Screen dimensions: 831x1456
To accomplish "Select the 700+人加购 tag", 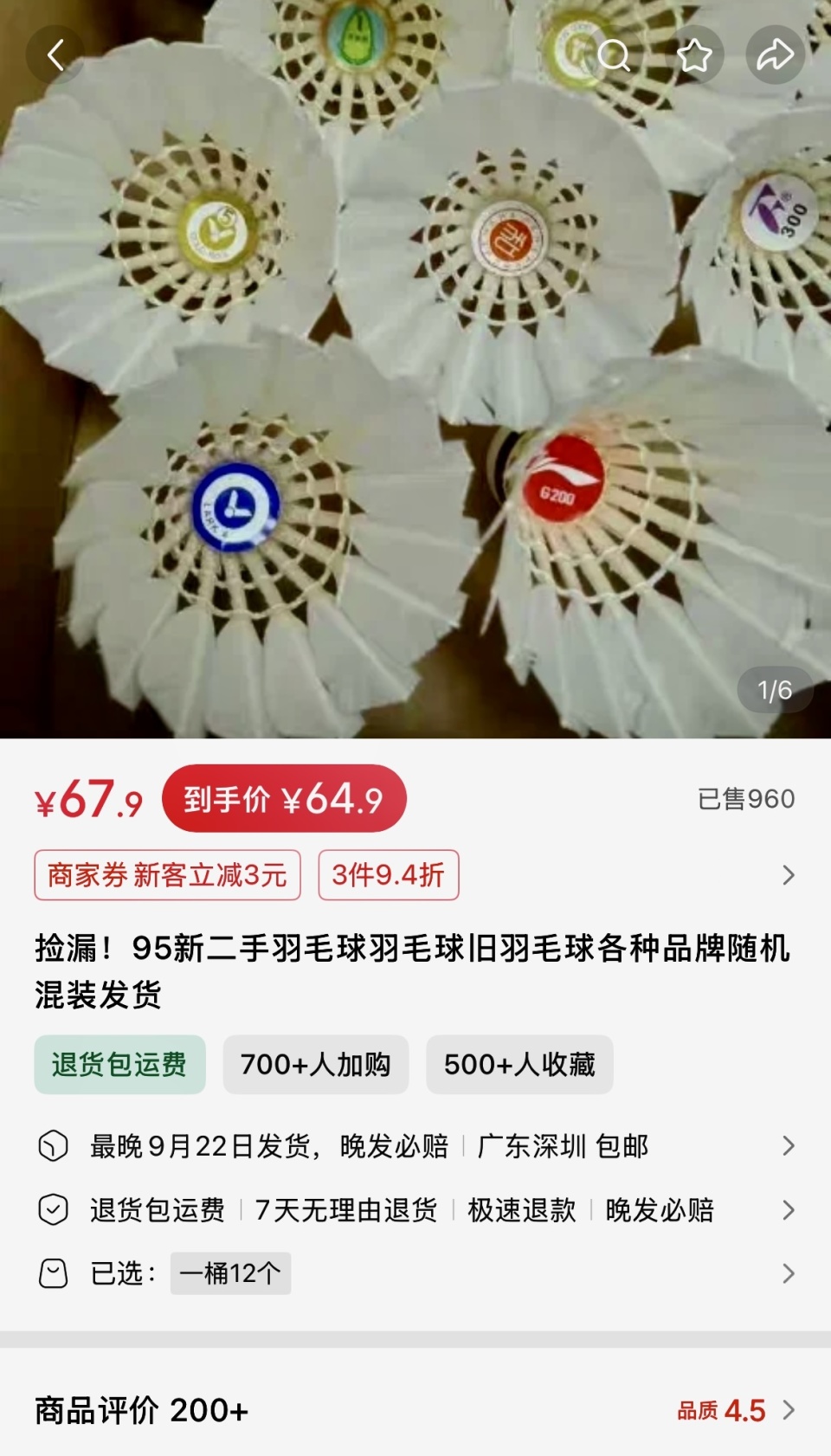I will 315,1066.
